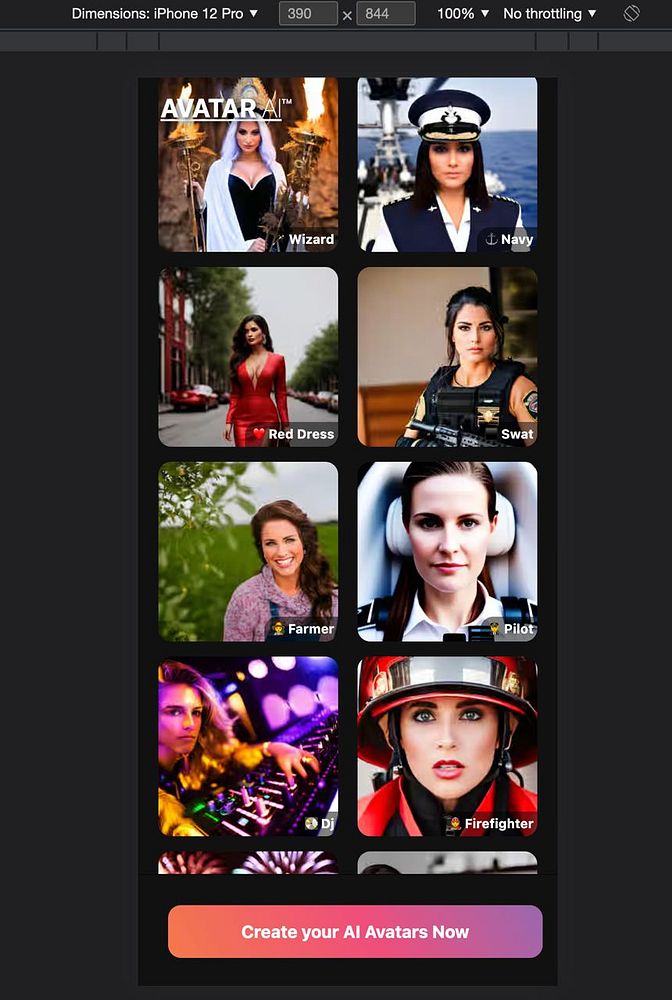Open the Dj avatar tile
The height and width of the screenshot is (1000, 672).
point(248,746)
